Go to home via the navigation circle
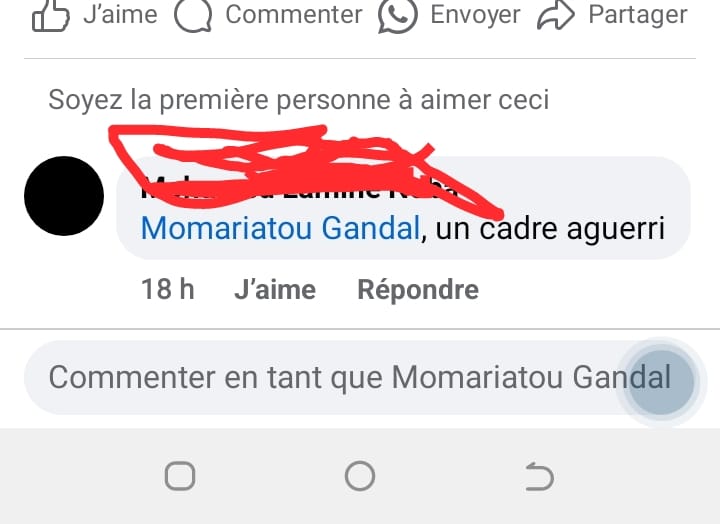The image size is (720, 524). click(360, 477)
